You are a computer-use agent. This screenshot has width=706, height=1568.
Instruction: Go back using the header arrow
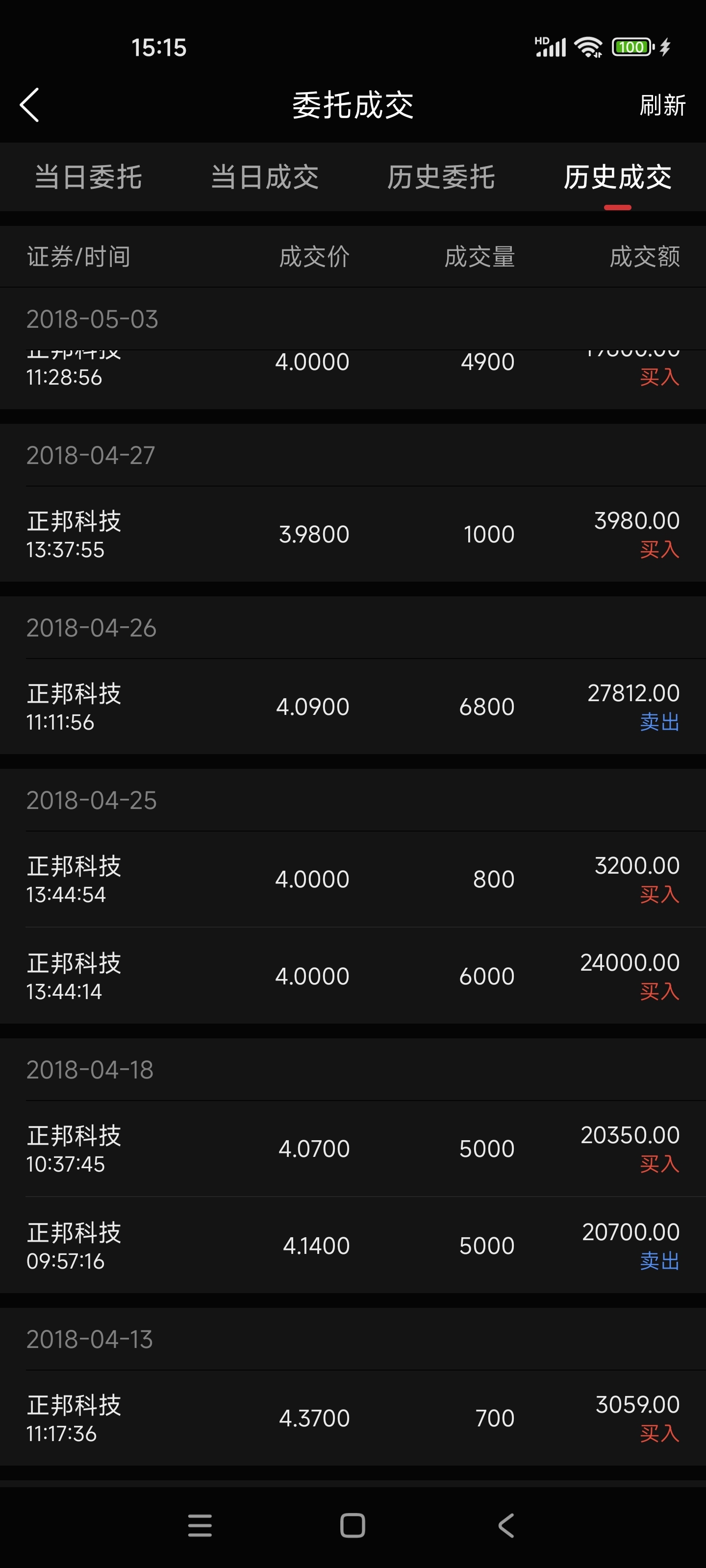point(29,105)
